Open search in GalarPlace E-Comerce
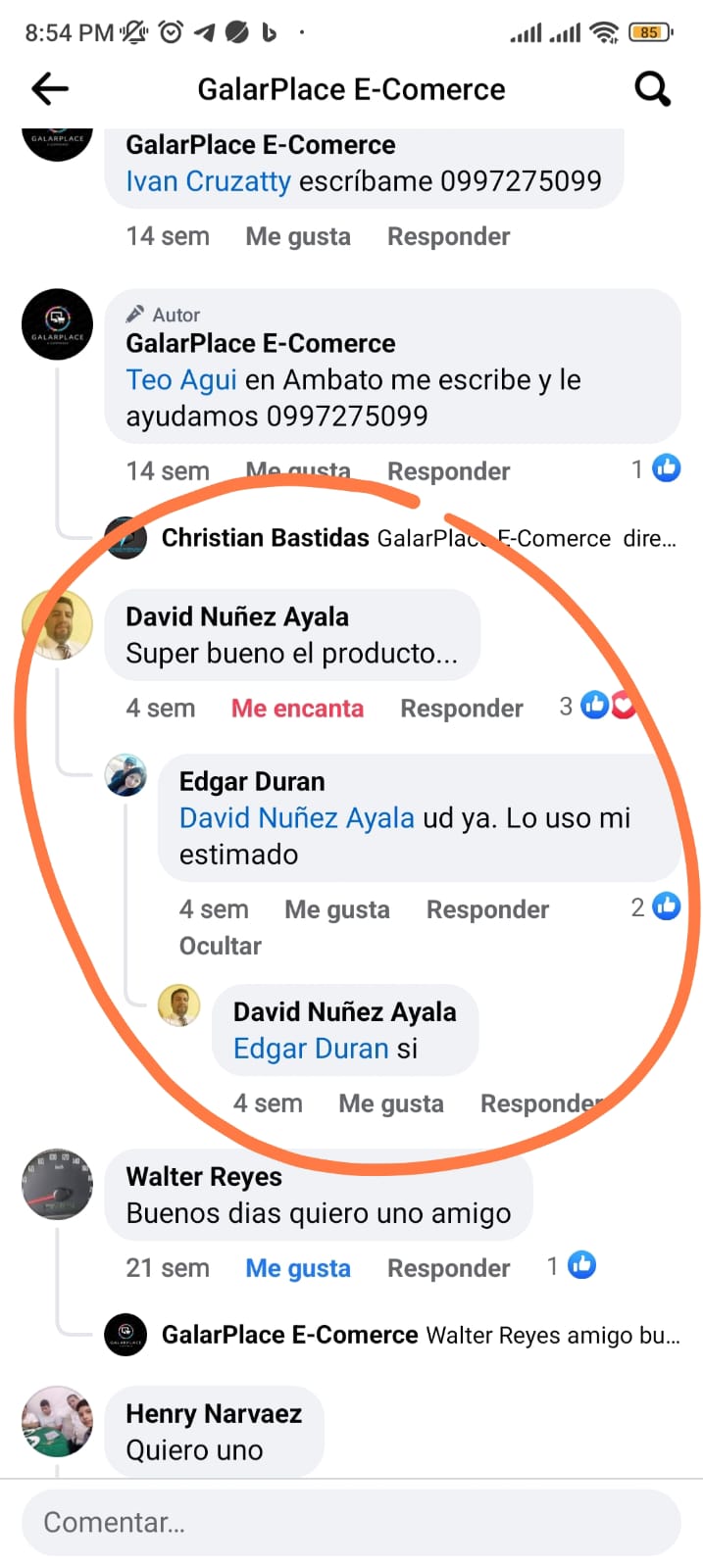 coord(652,89)
